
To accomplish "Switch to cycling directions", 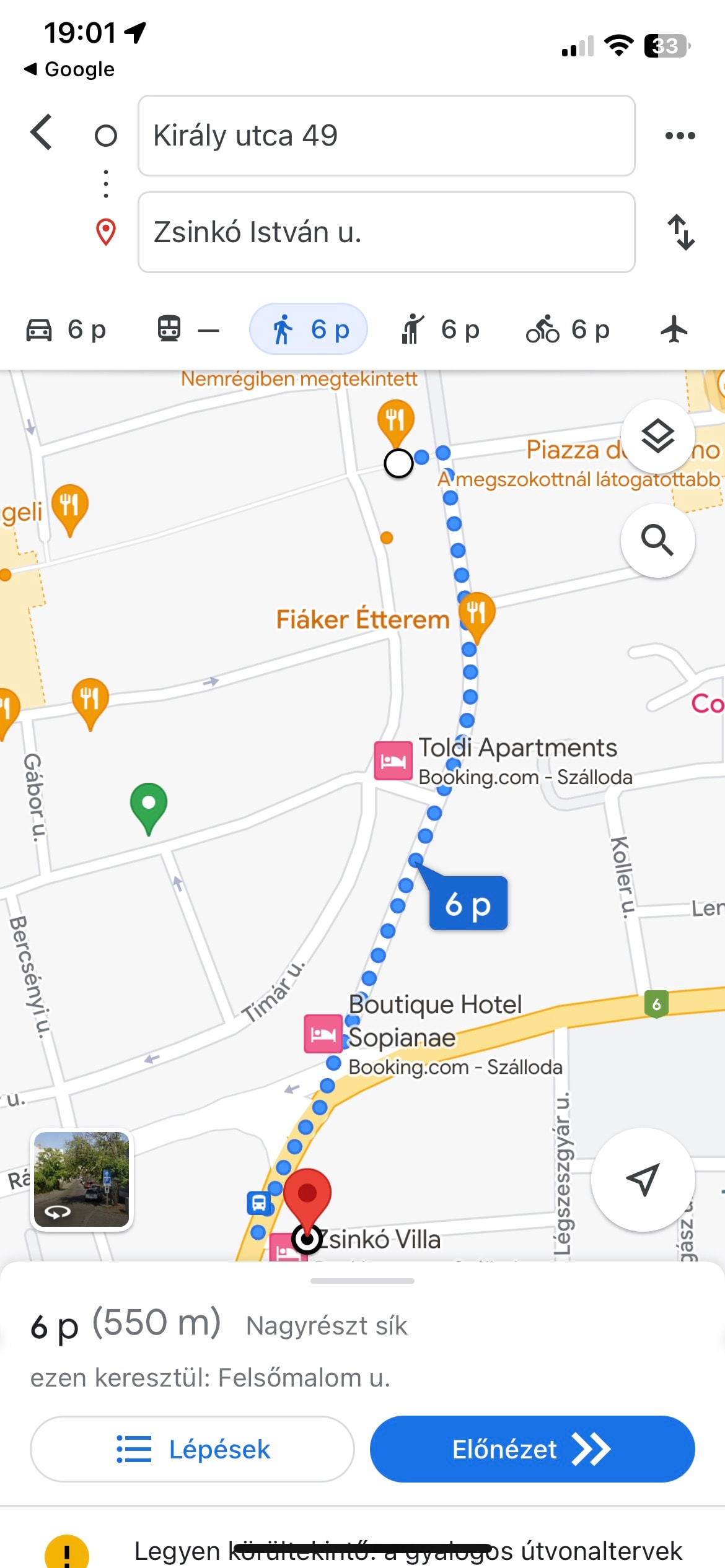I will tap(568, 329).
